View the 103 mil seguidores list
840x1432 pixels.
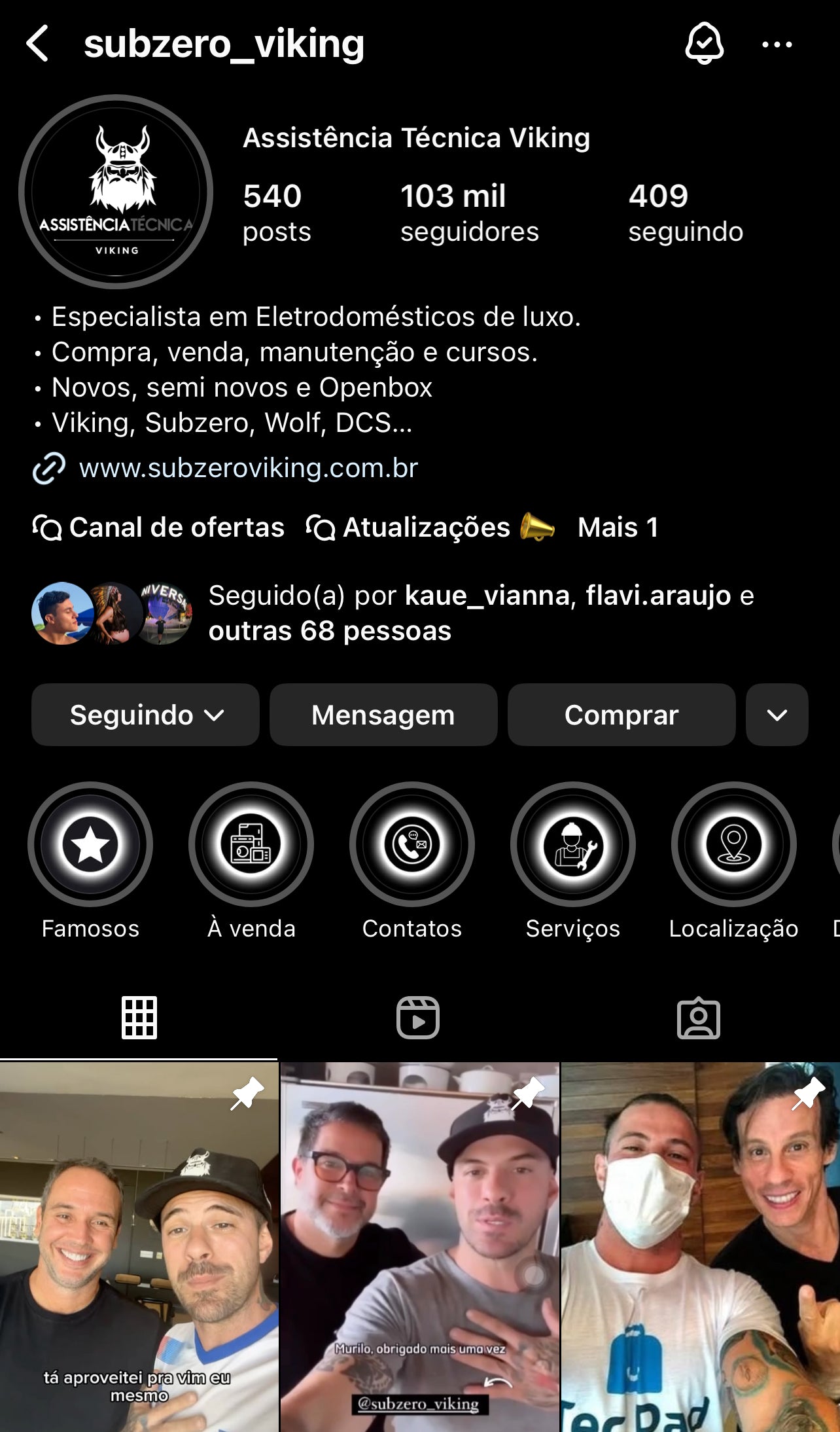pos(469,213)
